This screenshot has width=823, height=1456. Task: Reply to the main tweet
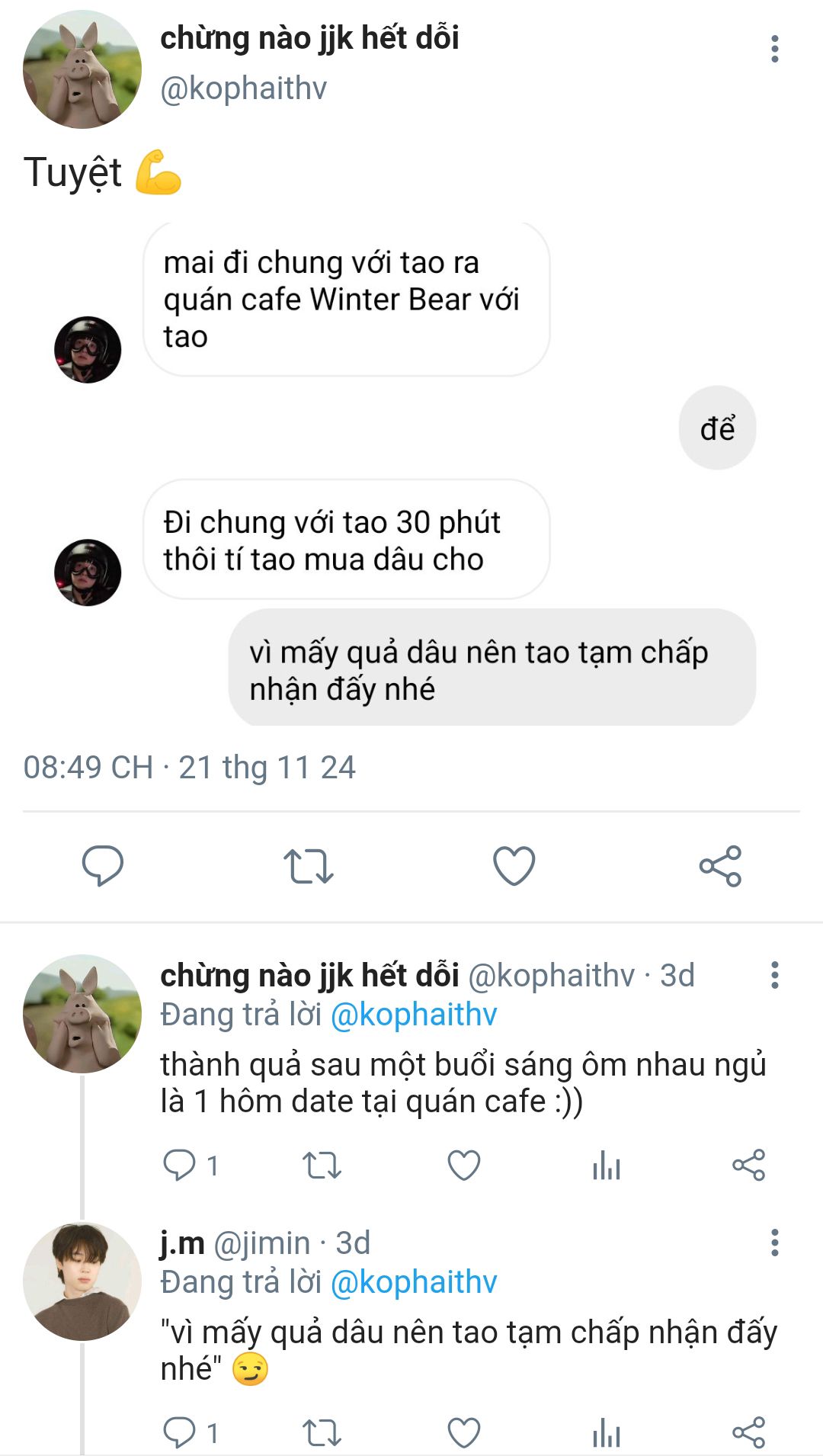(103, 865)
